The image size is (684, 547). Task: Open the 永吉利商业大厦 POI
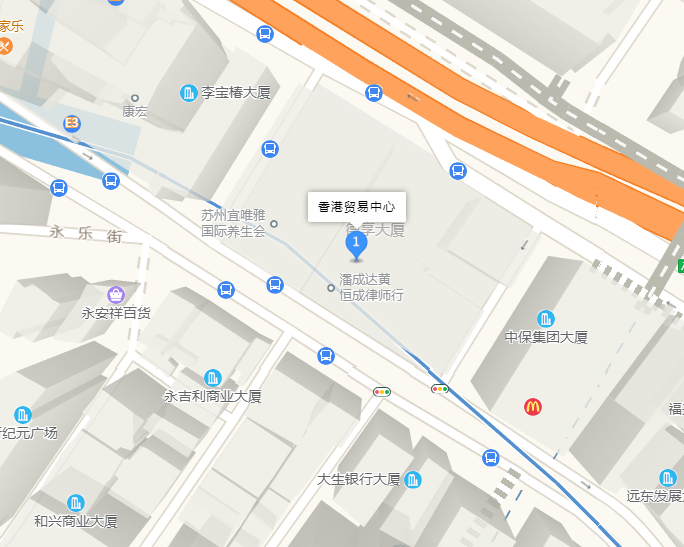(x=213, y=378)
